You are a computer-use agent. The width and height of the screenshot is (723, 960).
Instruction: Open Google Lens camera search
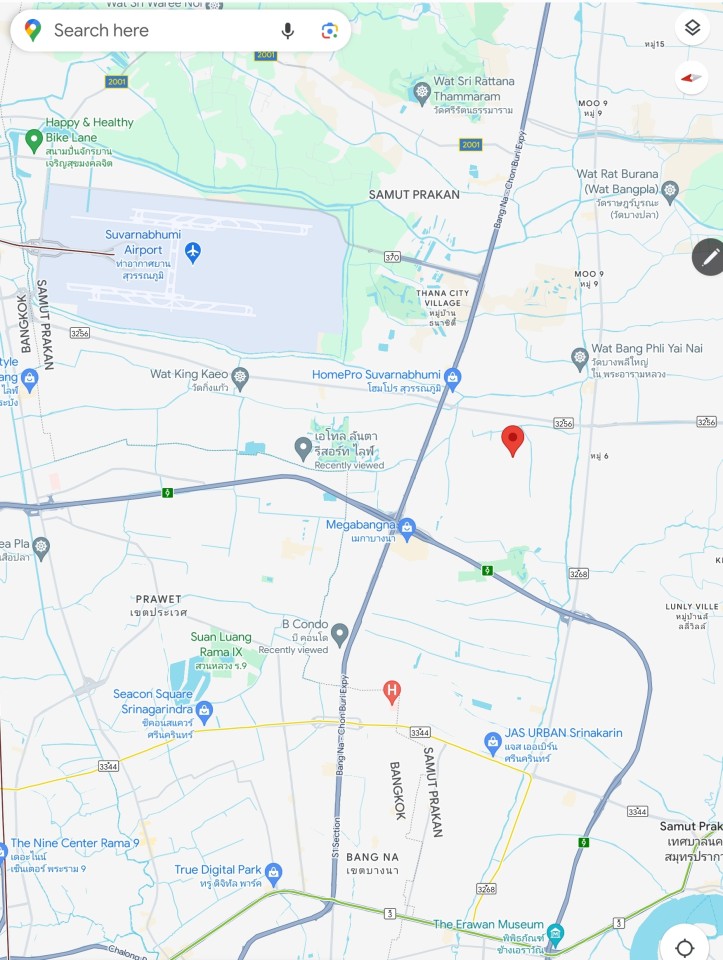pos(330,30)
